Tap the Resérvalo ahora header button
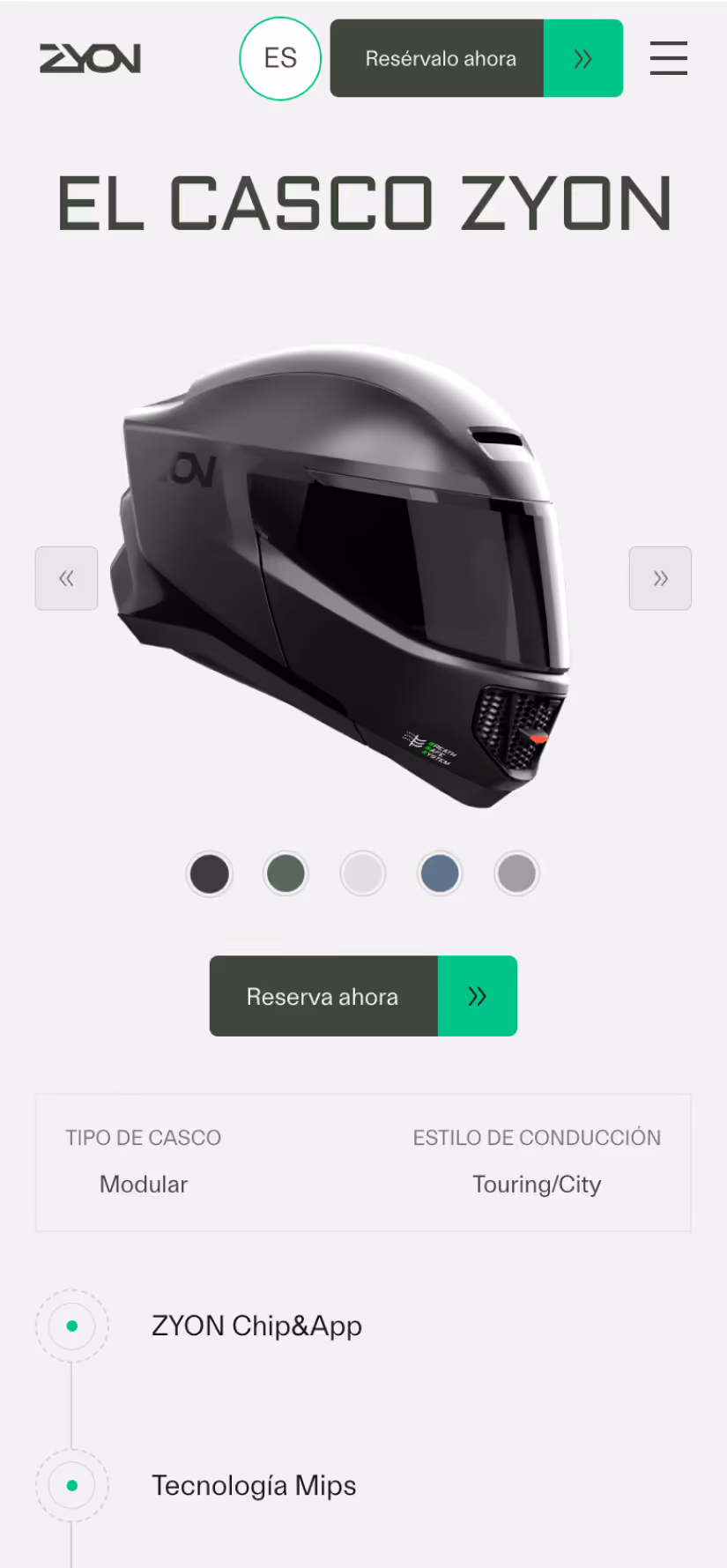The height and width of the screenshot is (1568, 727). coord(476,58)
